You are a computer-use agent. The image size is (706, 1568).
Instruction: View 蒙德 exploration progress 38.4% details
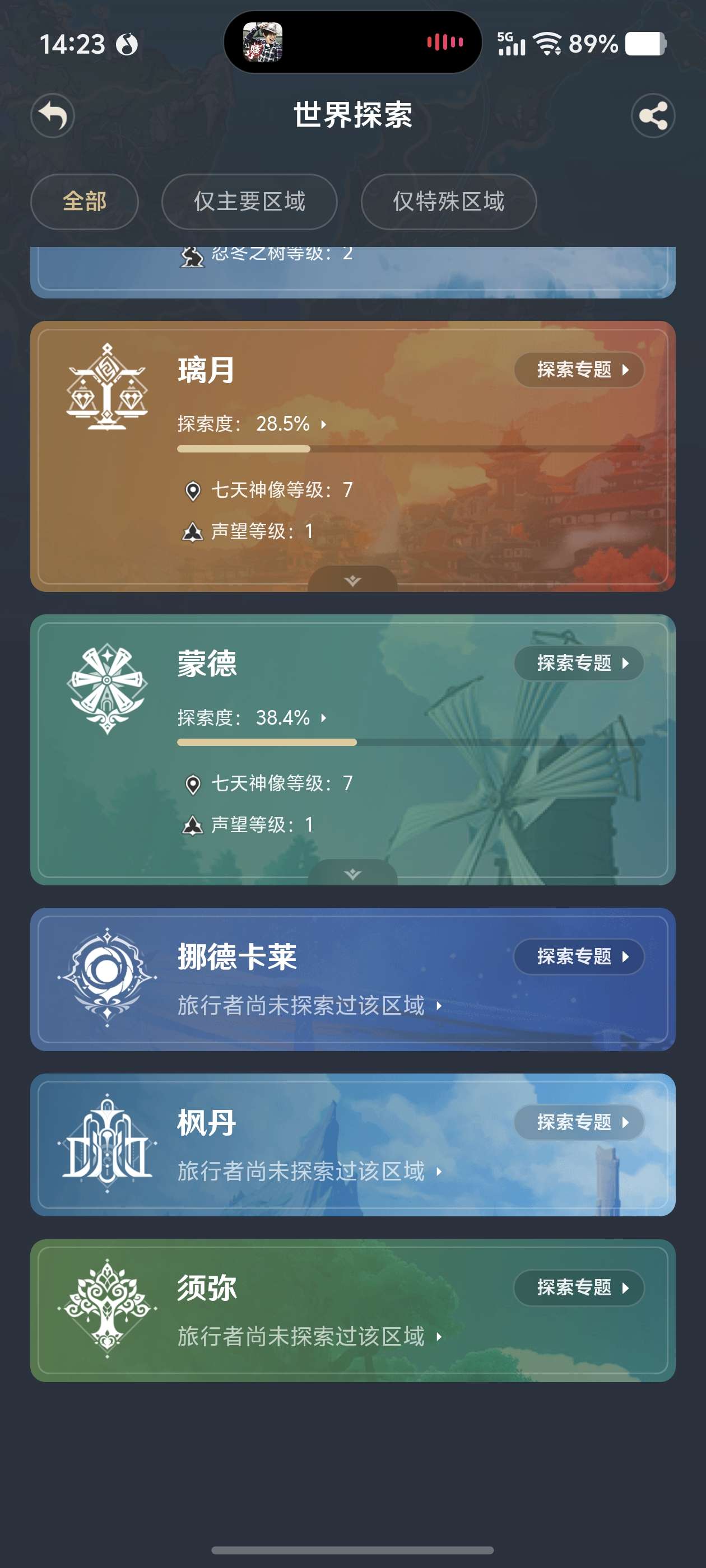(x=252, y=718)
